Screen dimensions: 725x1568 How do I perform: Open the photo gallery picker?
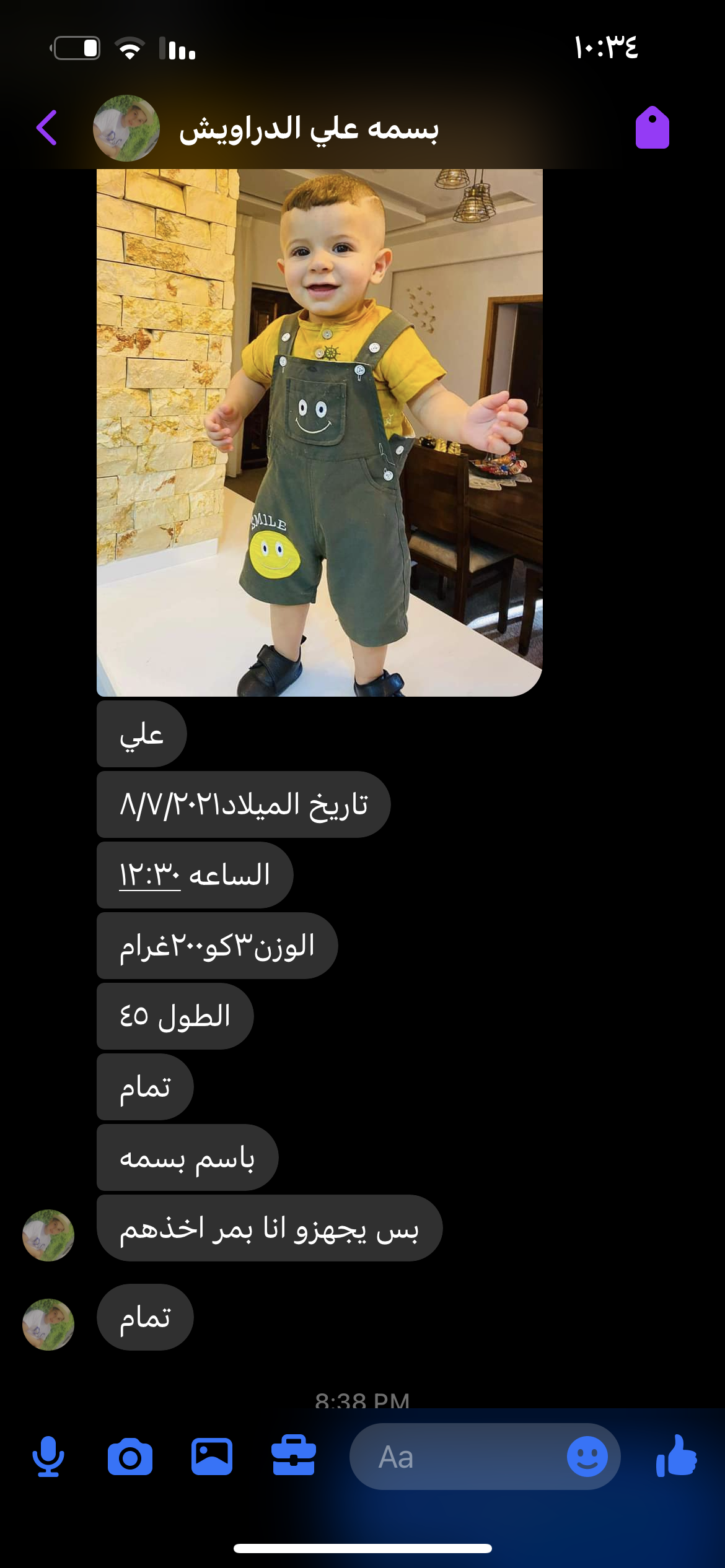pos(212,1457)
